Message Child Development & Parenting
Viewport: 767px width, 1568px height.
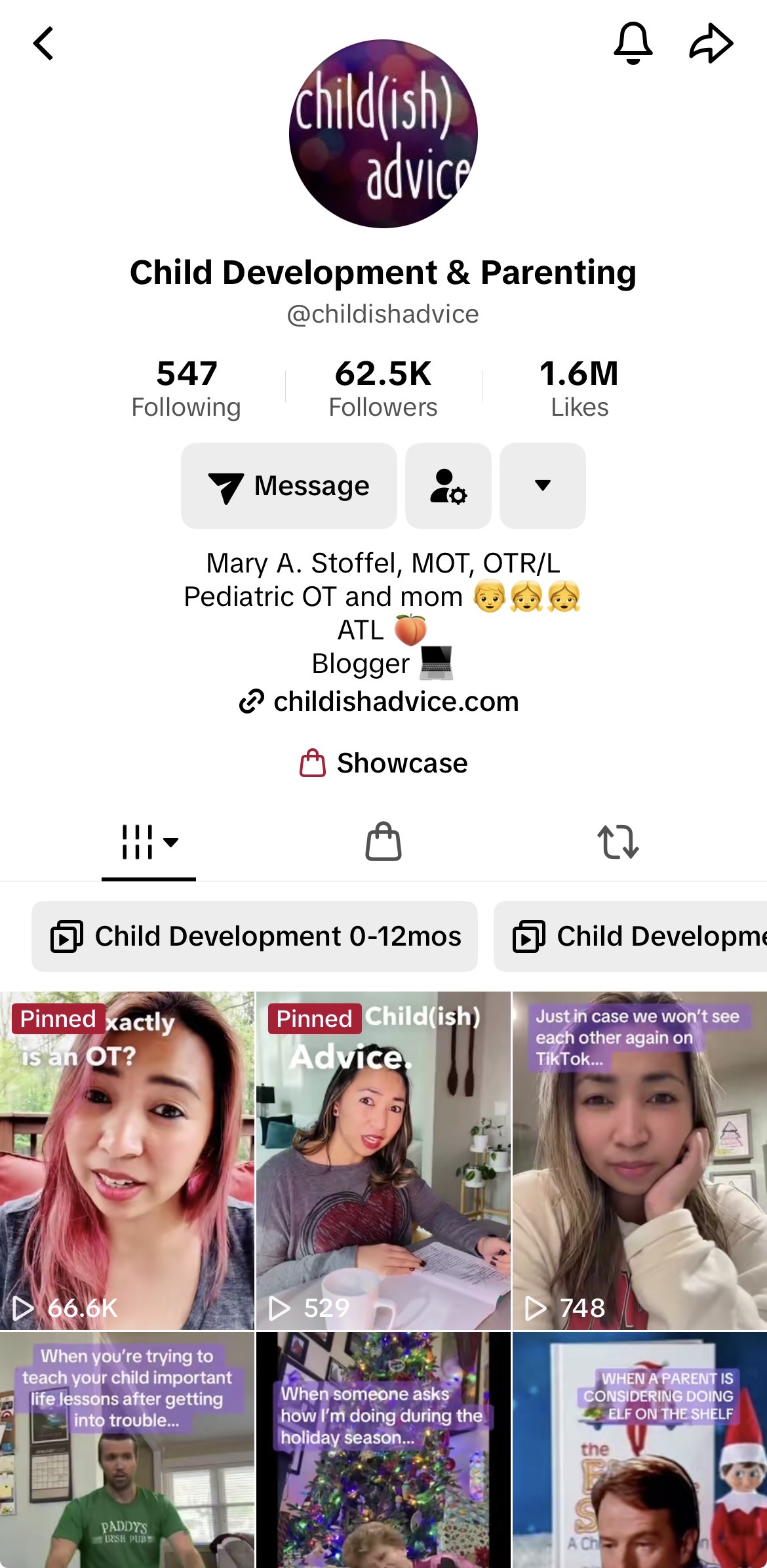289,486
